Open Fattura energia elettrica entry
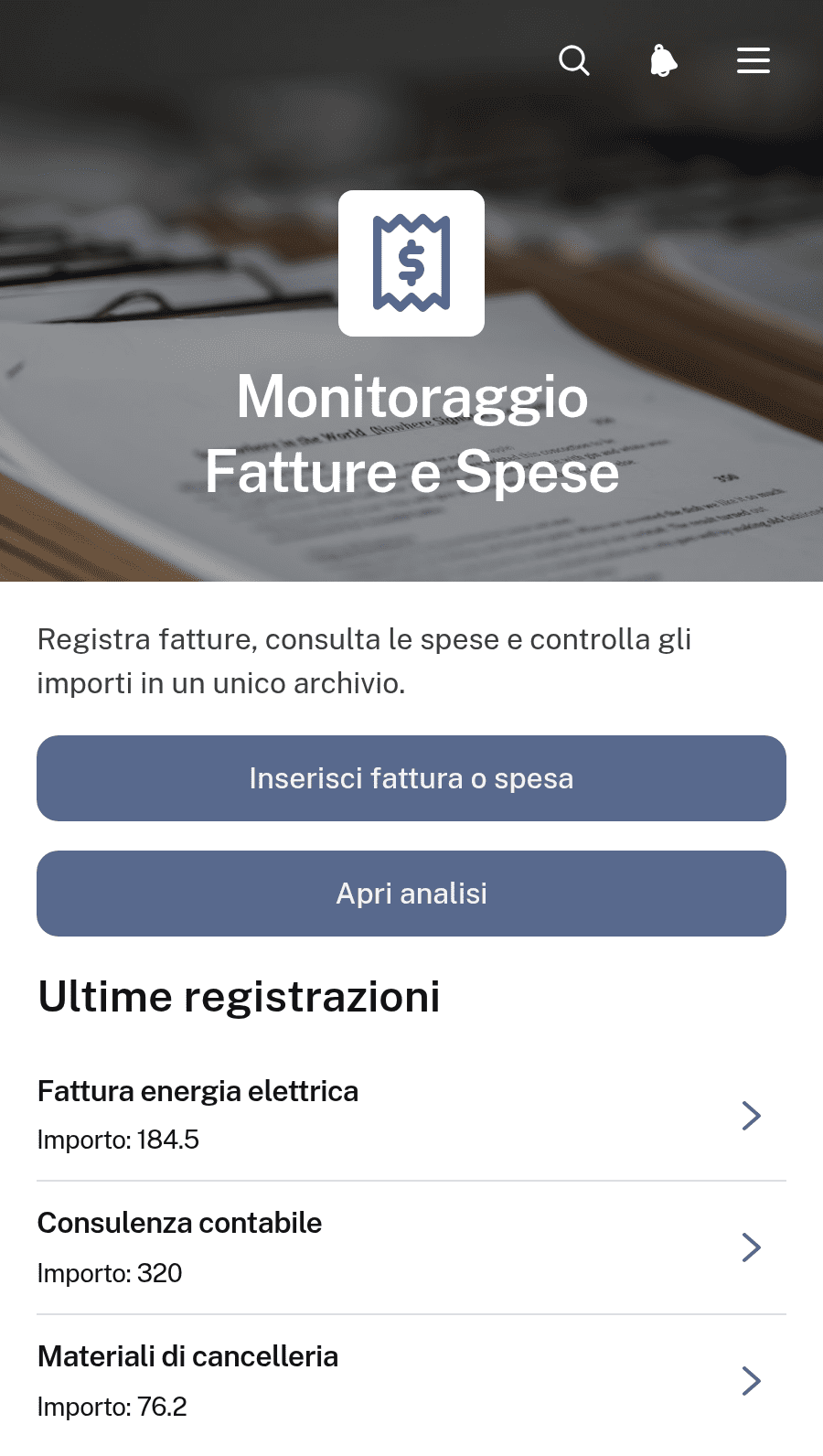823x1456 pixels. click(411, 1115)
